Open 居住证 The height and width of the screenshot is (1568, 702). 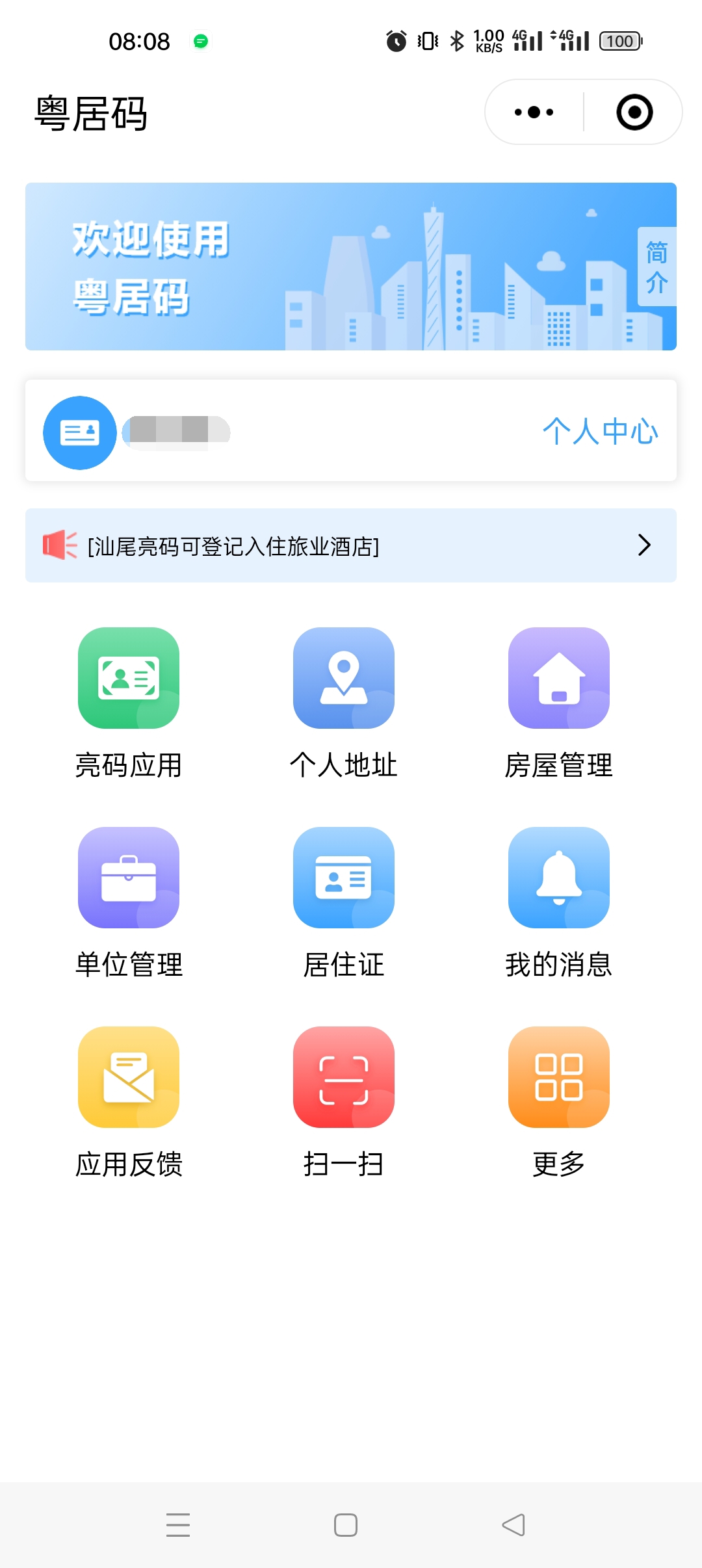344,878
